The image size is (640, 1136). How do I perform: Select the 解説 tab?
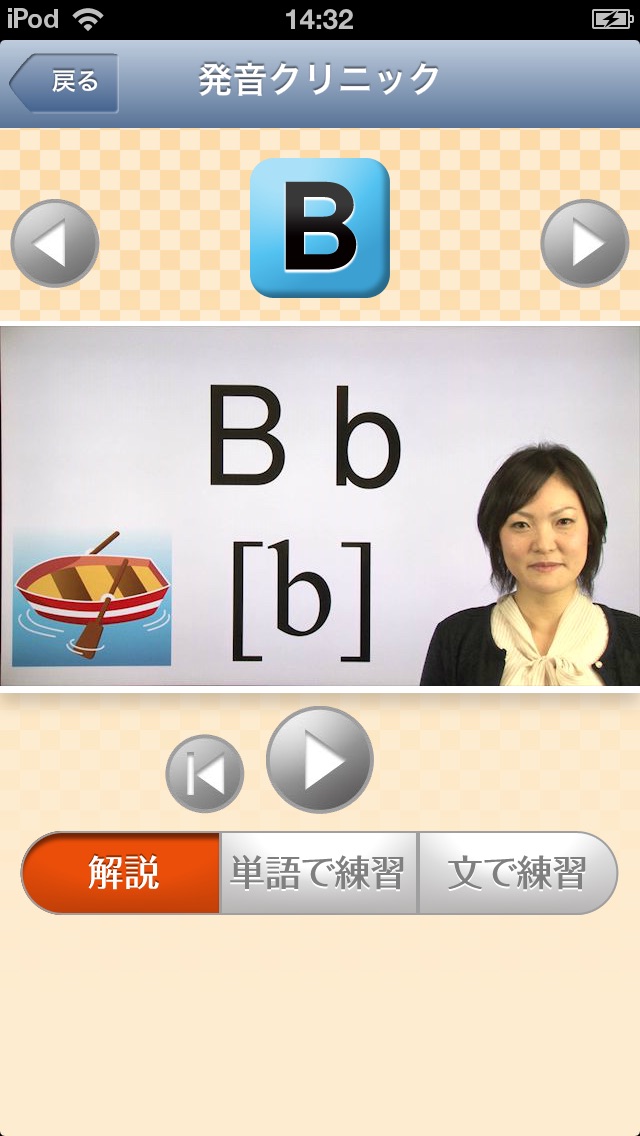(122, 873)
